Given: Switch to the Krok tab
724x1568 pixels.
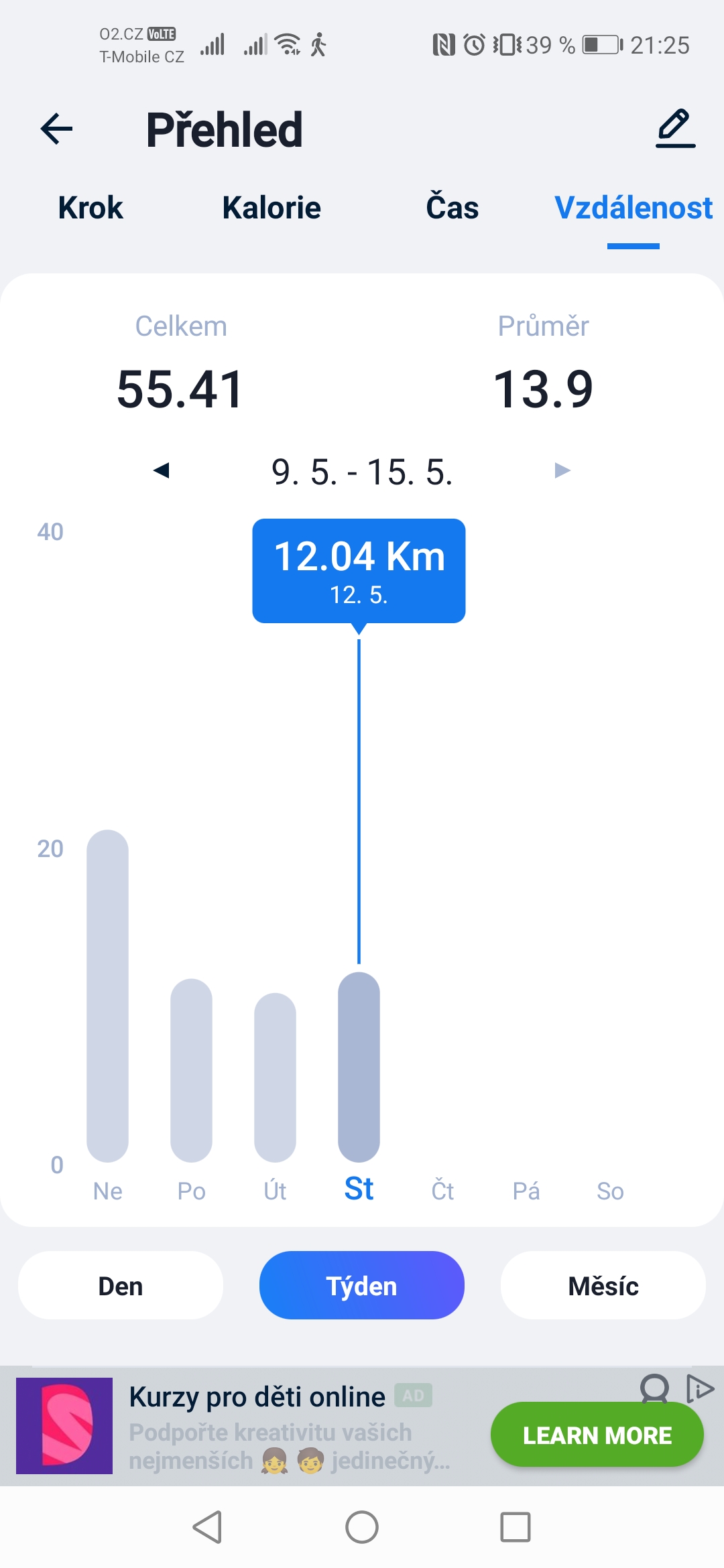Looking at the screenshot, I should (90, 208).
